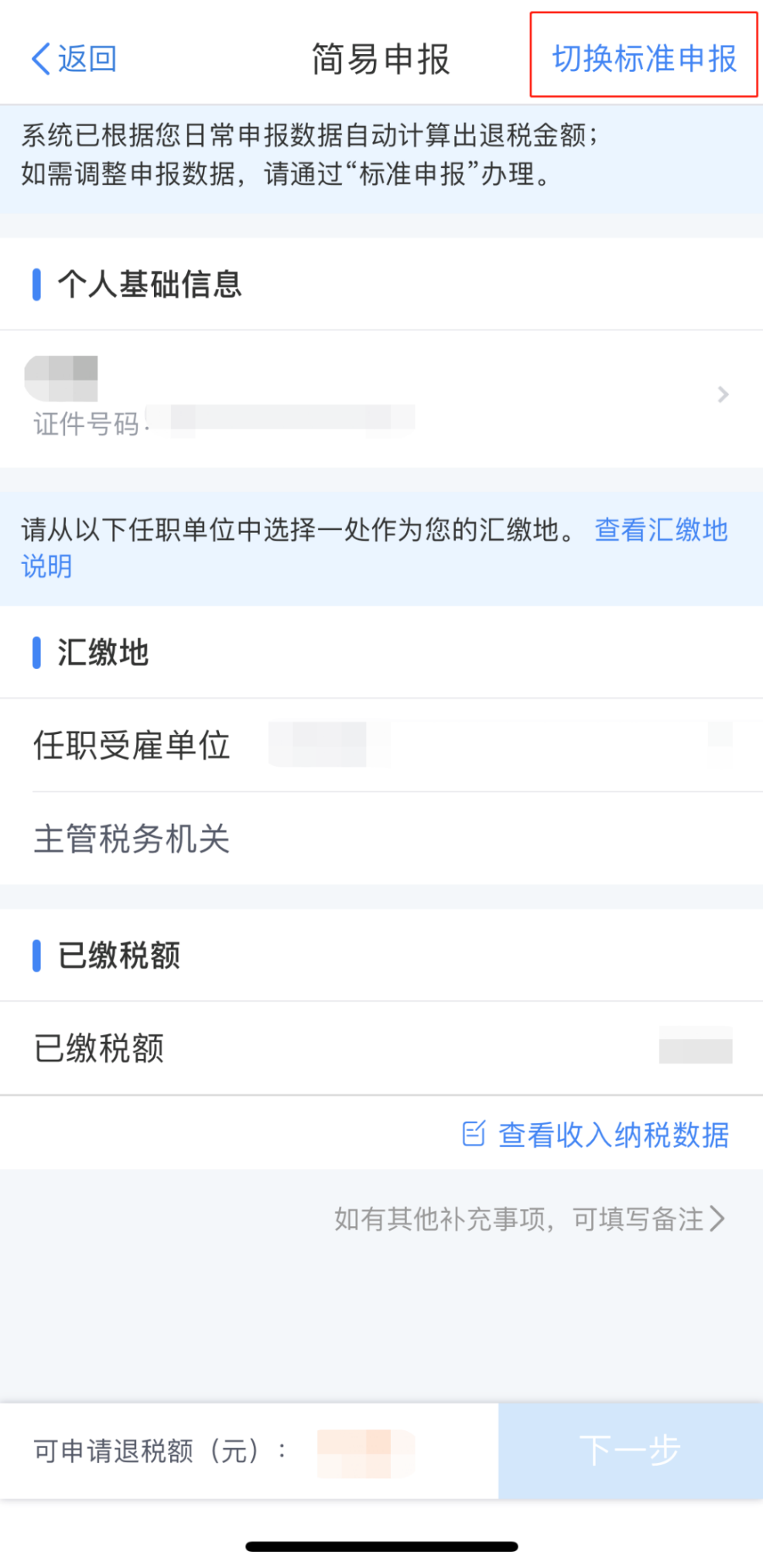The width and height of the screenshot is (763, 1568).
Task: Tap 返回 to go back
Action: tap(74, 59)
